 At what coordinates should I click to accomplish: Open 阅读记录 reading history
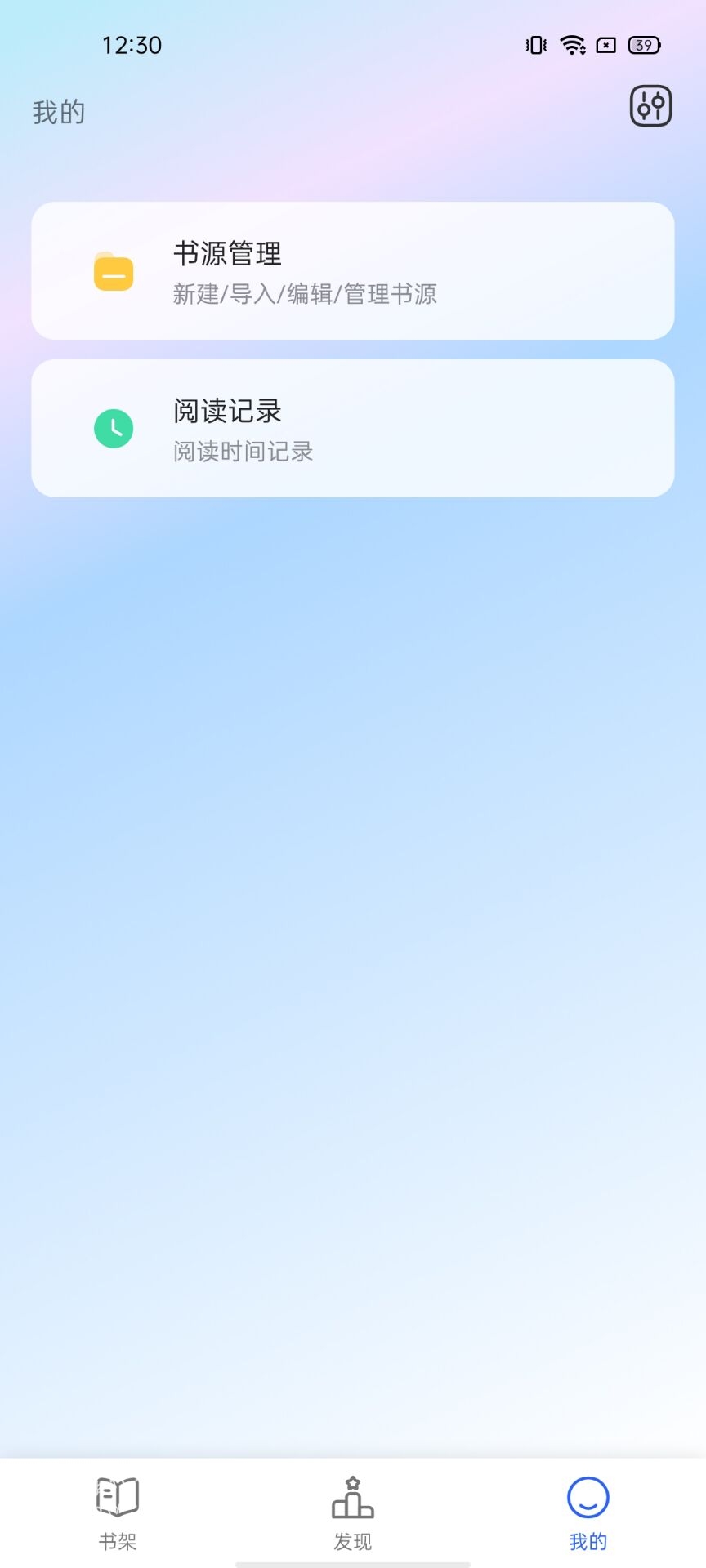[353, 428]
